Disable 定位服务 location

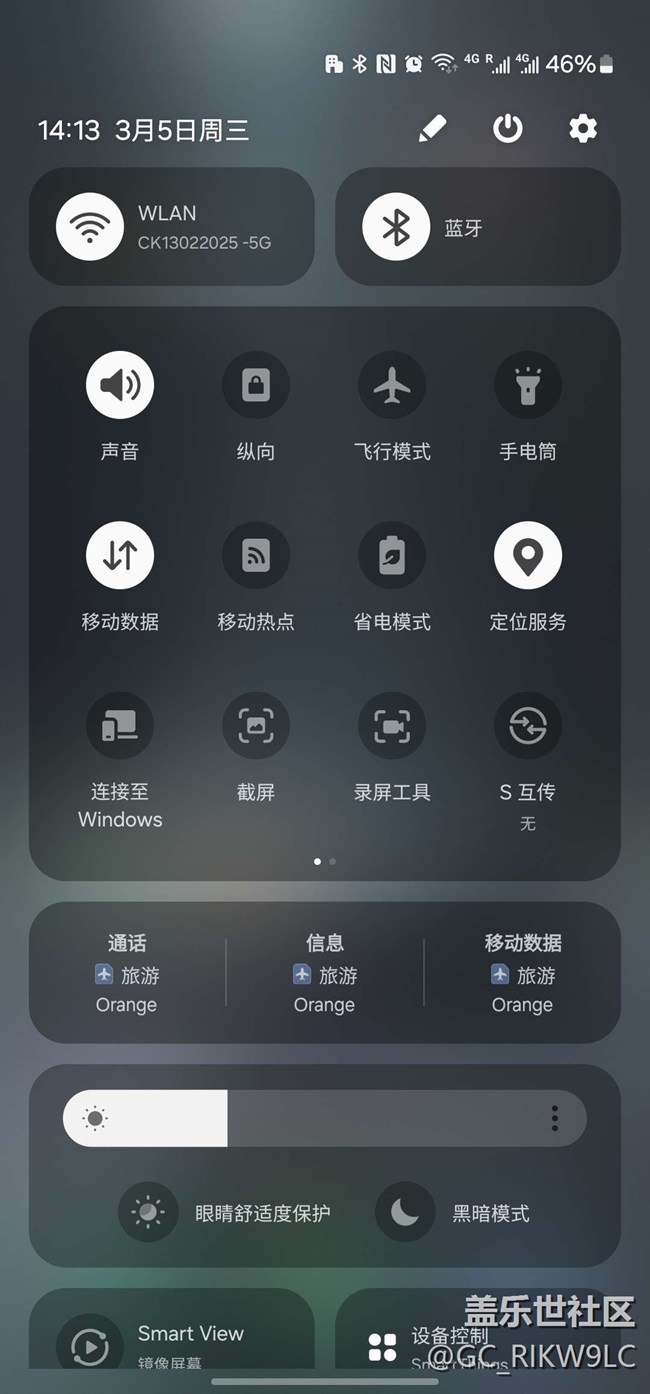528,554
